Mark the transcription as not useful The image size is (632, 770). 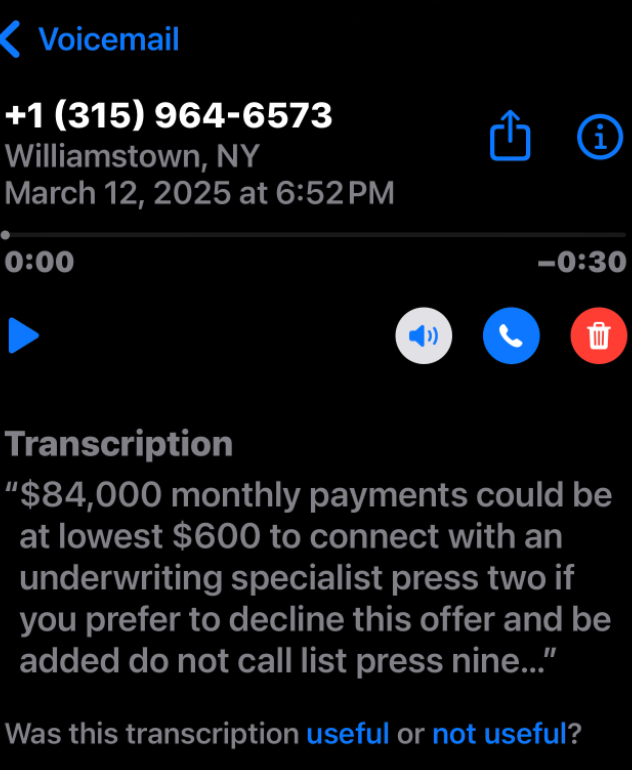[499, 734]
